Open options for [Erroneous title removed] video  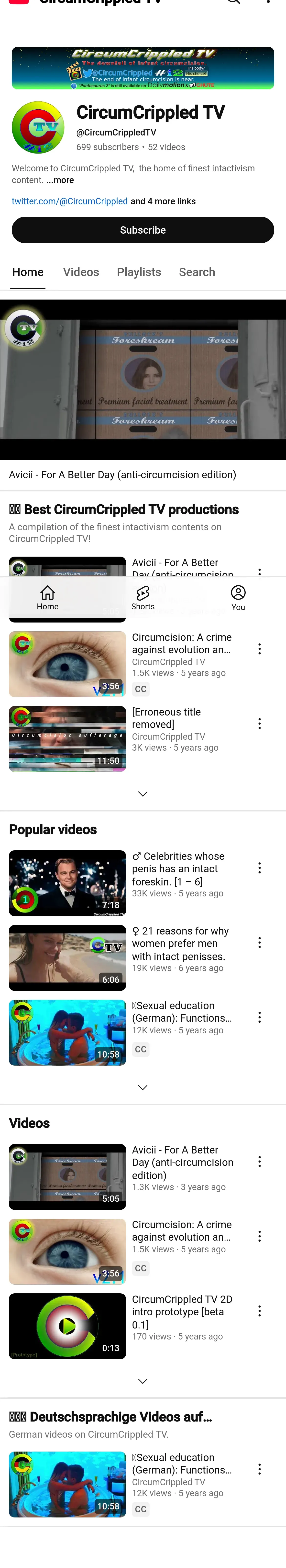(259, 724)
